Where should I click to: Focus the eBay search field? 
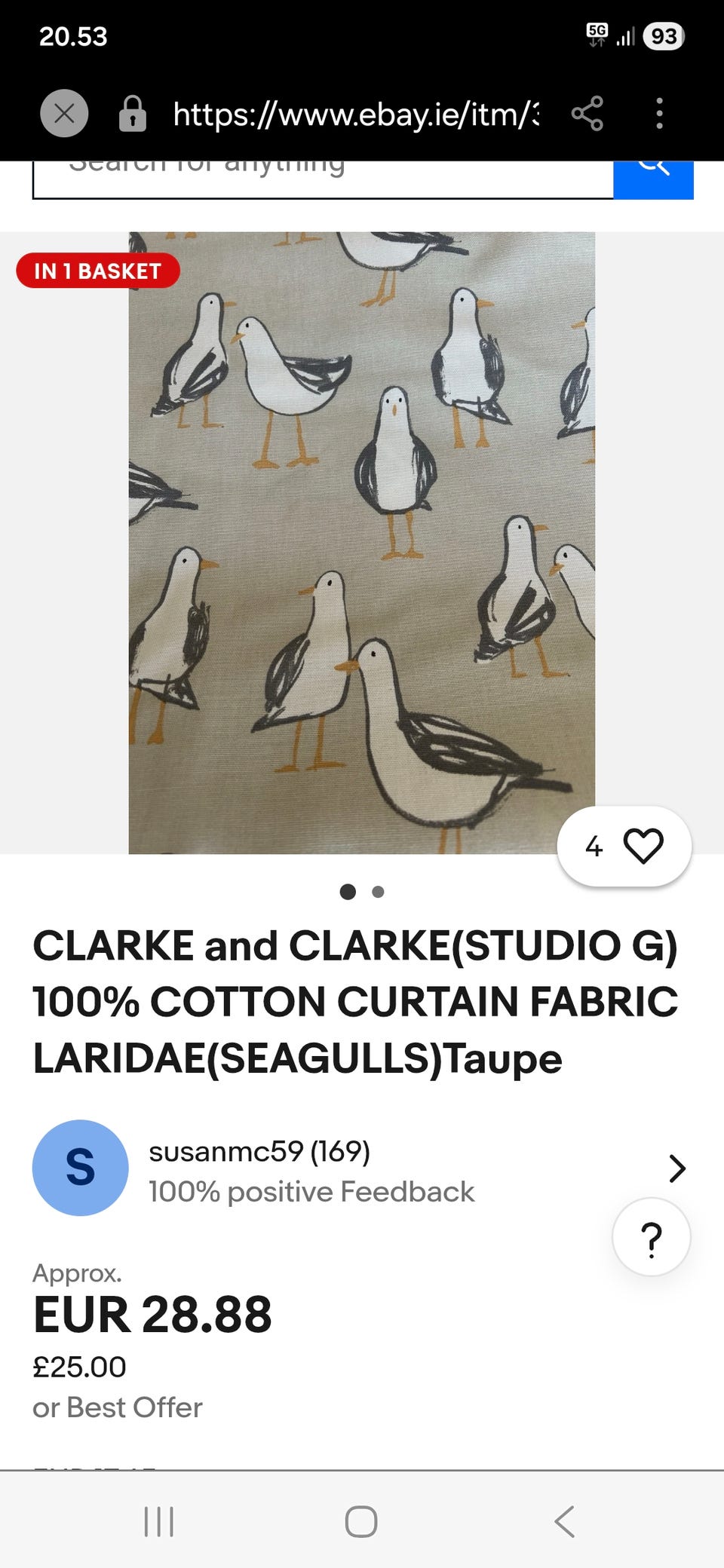323,179
